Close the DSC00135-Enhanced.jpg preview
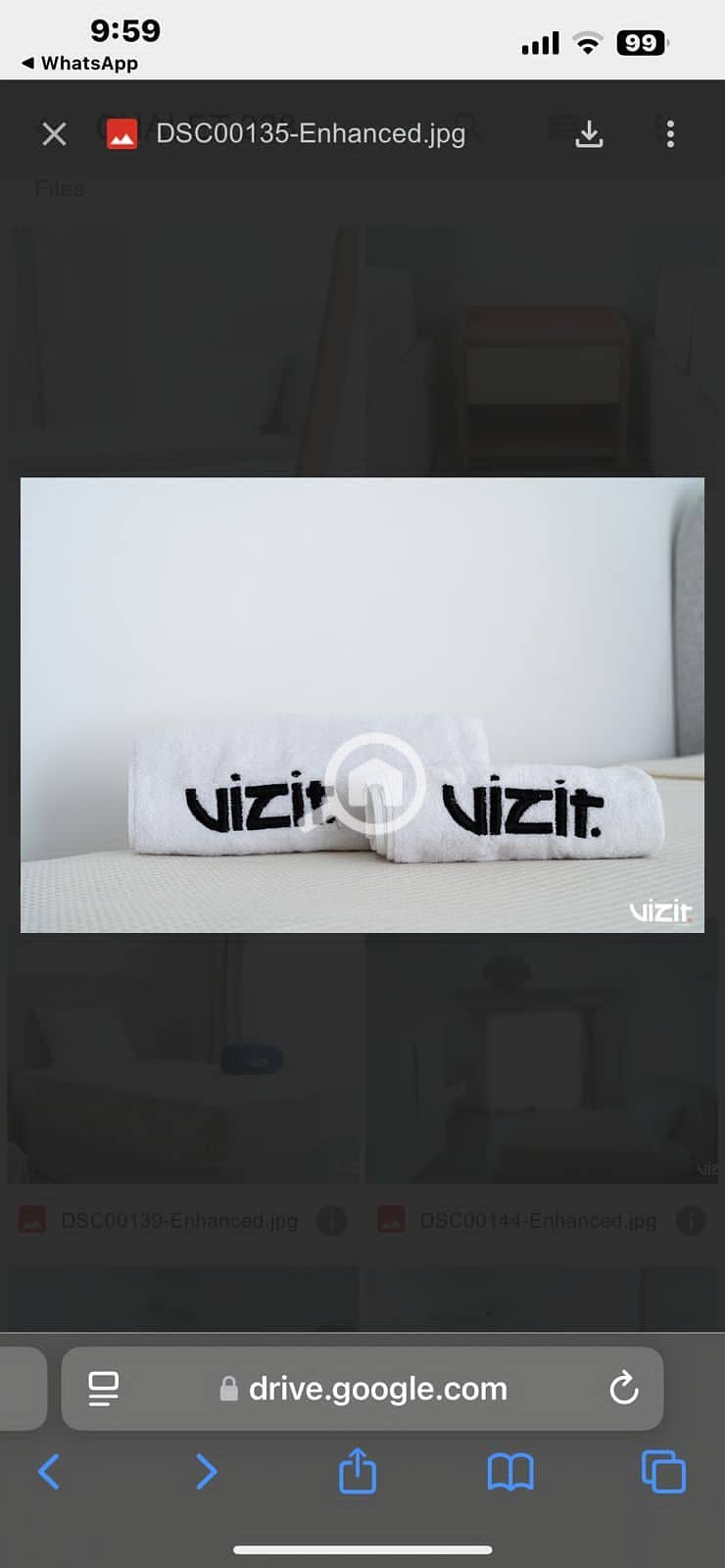 tap(55, 134)
